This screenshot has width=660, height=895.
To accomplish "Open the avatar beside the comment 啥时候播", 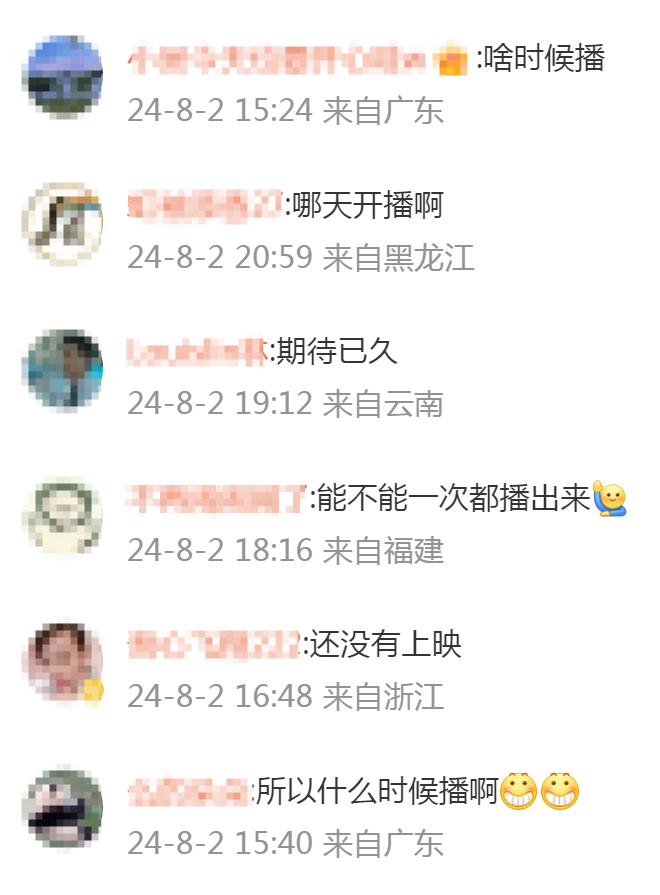I will coord(62,77).
